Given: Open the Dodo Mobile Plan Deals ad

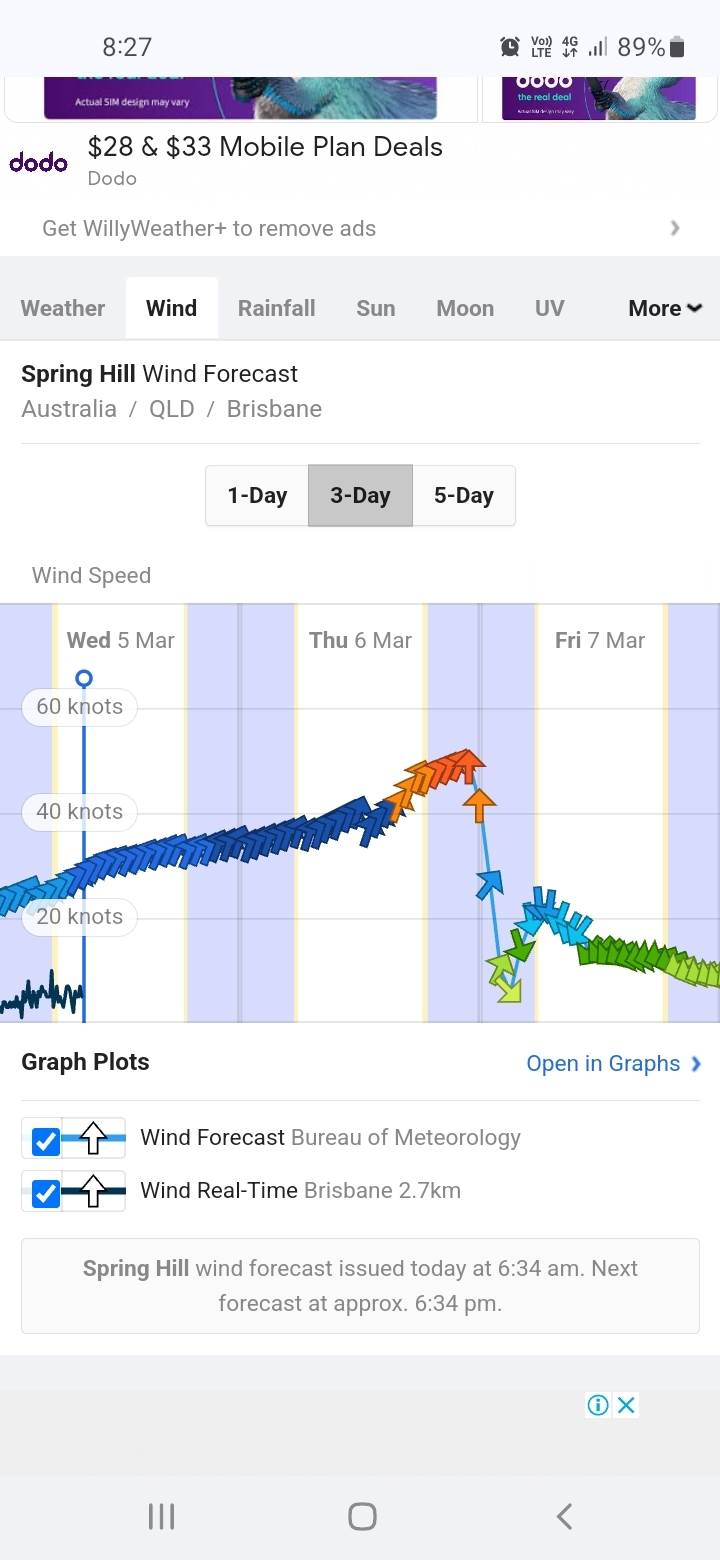Looking at the screenshot, I should (265, 147).
